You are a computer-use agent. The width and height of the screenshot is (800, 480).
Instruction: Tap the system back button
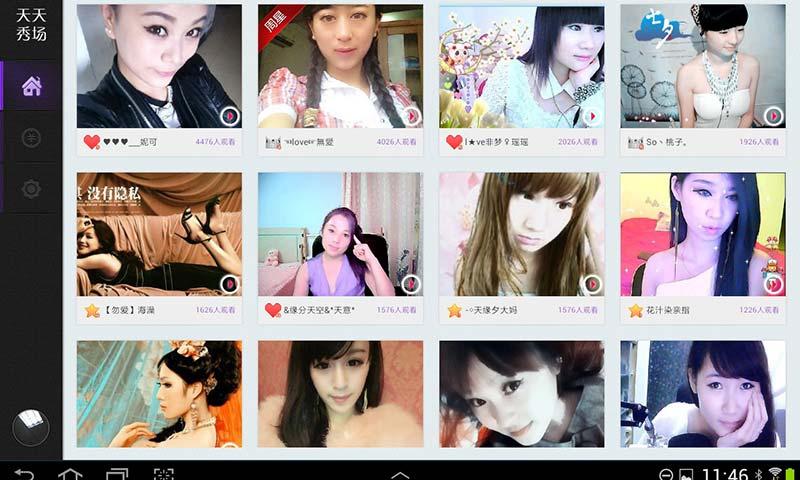(24, 472)
